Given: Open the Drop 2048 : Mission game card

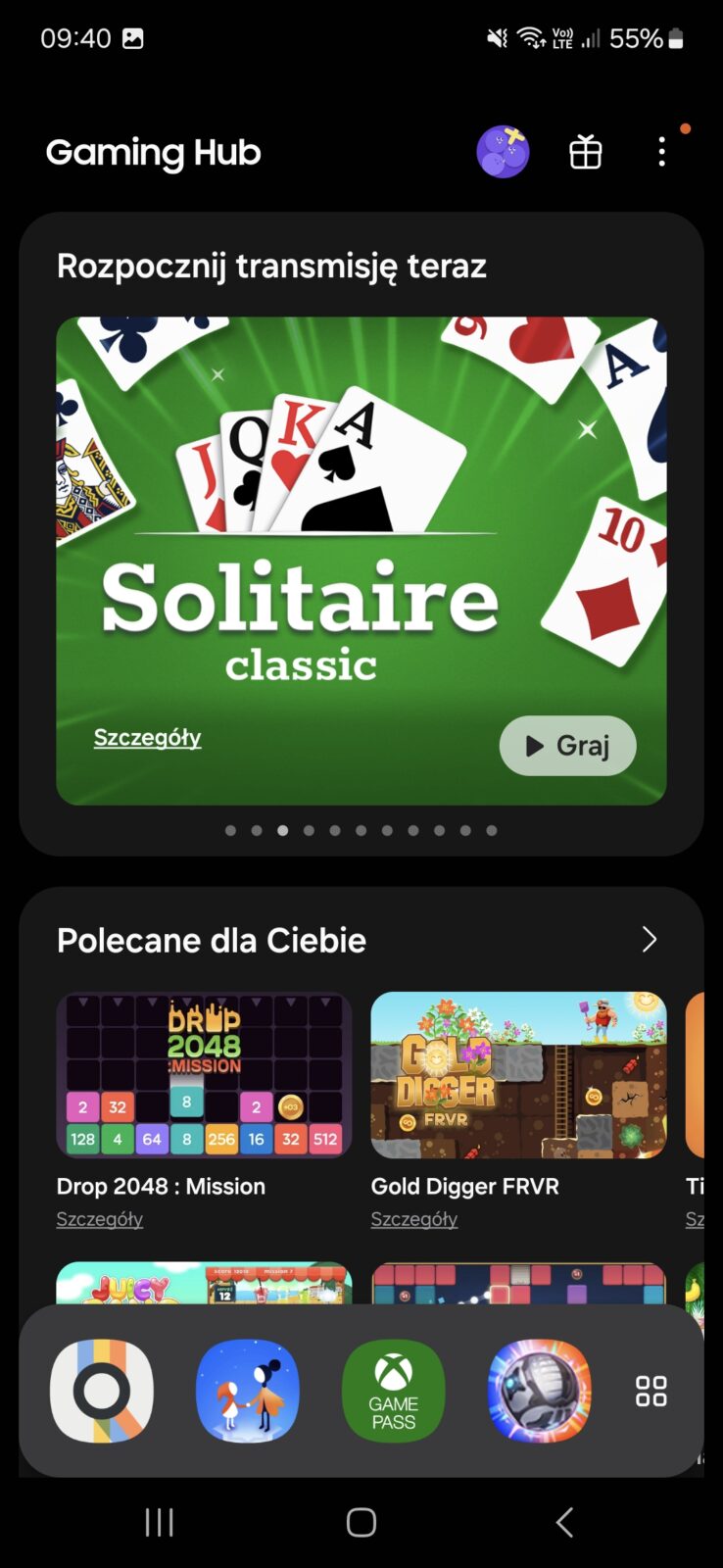Looking at the screenshot, I should pos(204,1075).
